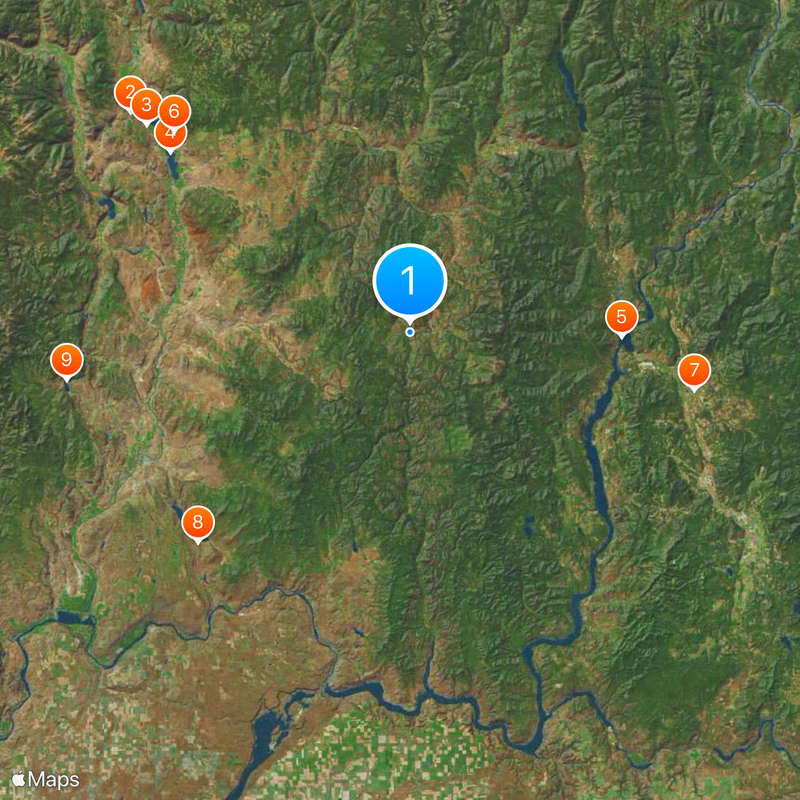Open the orange pin numbered 3
Image resolution: width=800 pixels, height=800 pixels.
pos(145,104)
